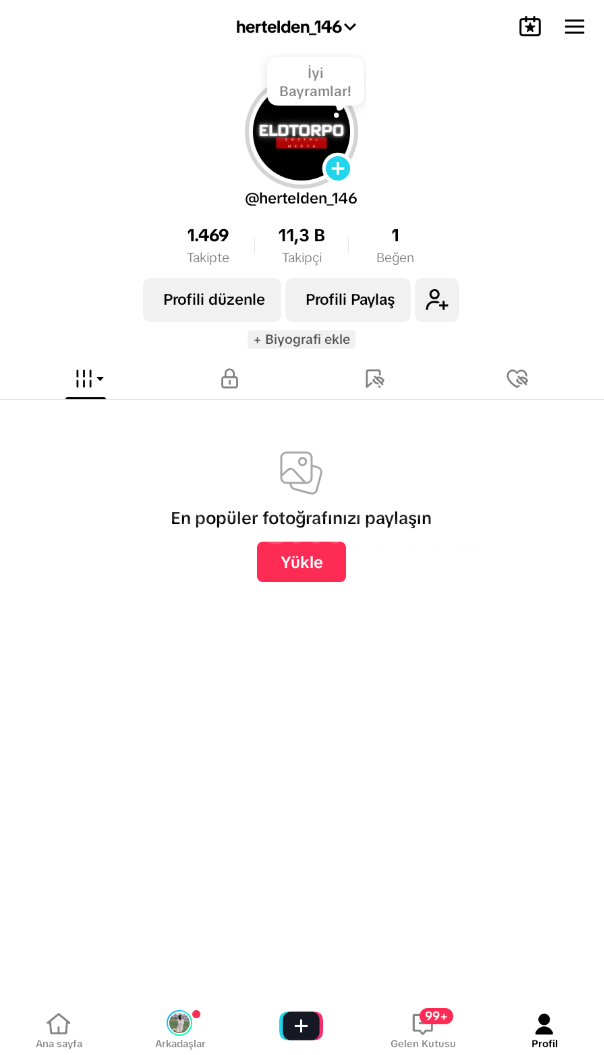604x1055 pixels.
Task: Add a bio via Biyografi ekle
Action: click(x=301, y=340)
